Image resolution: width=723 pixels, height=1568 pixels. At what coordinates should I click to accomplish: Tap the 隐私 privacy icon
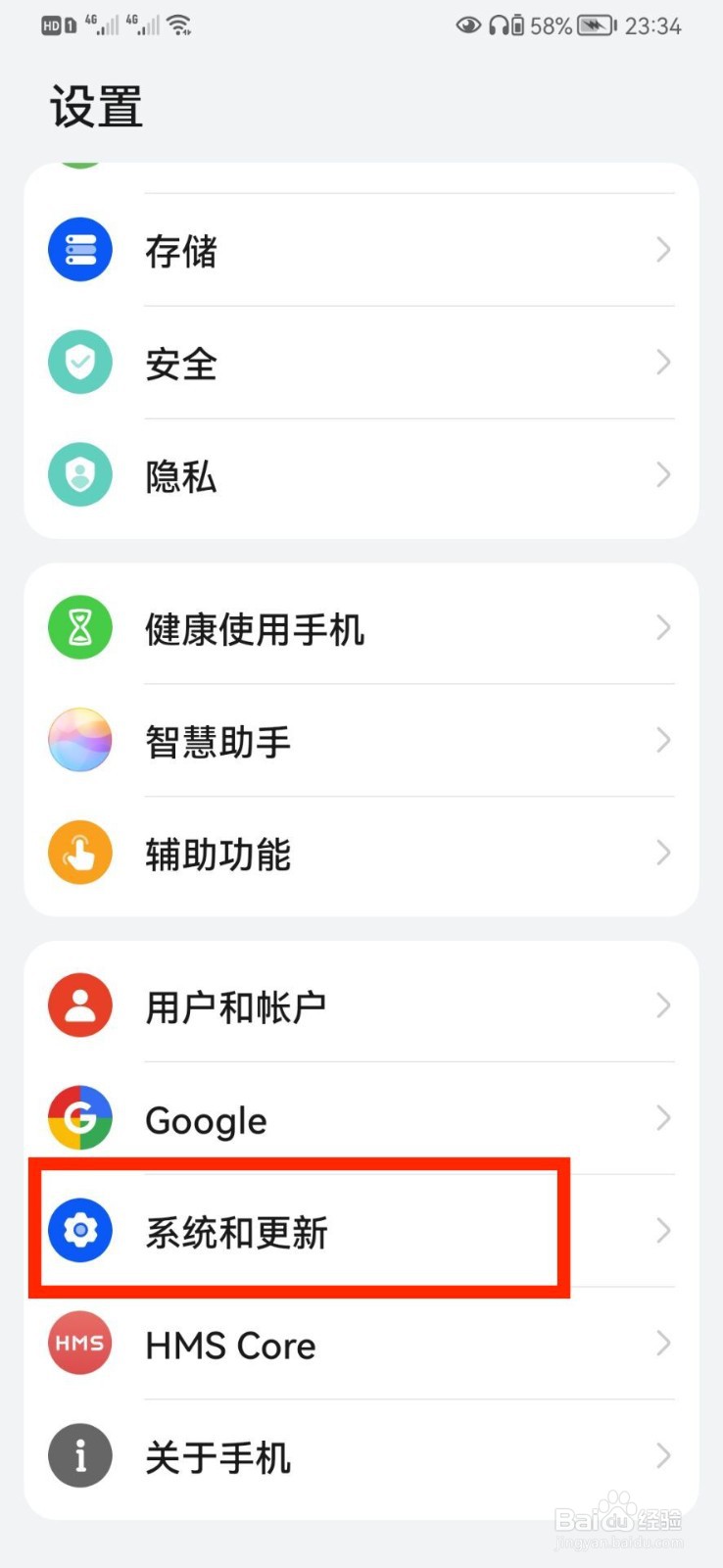tap(79, 474)
